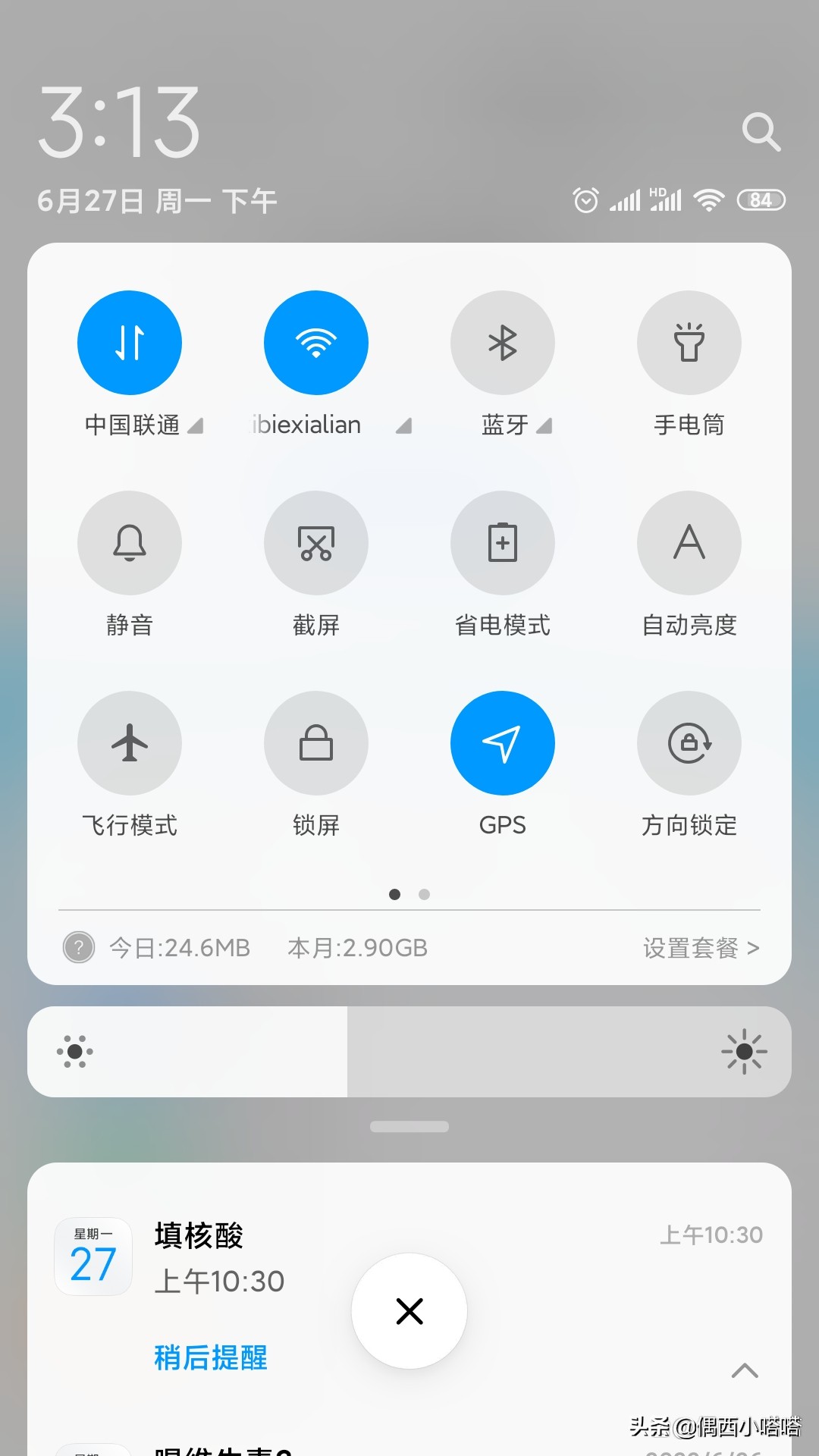819x1456 pixels.
Task: Open 设置套餐 data plan settings
Action: tap(701, 947)
